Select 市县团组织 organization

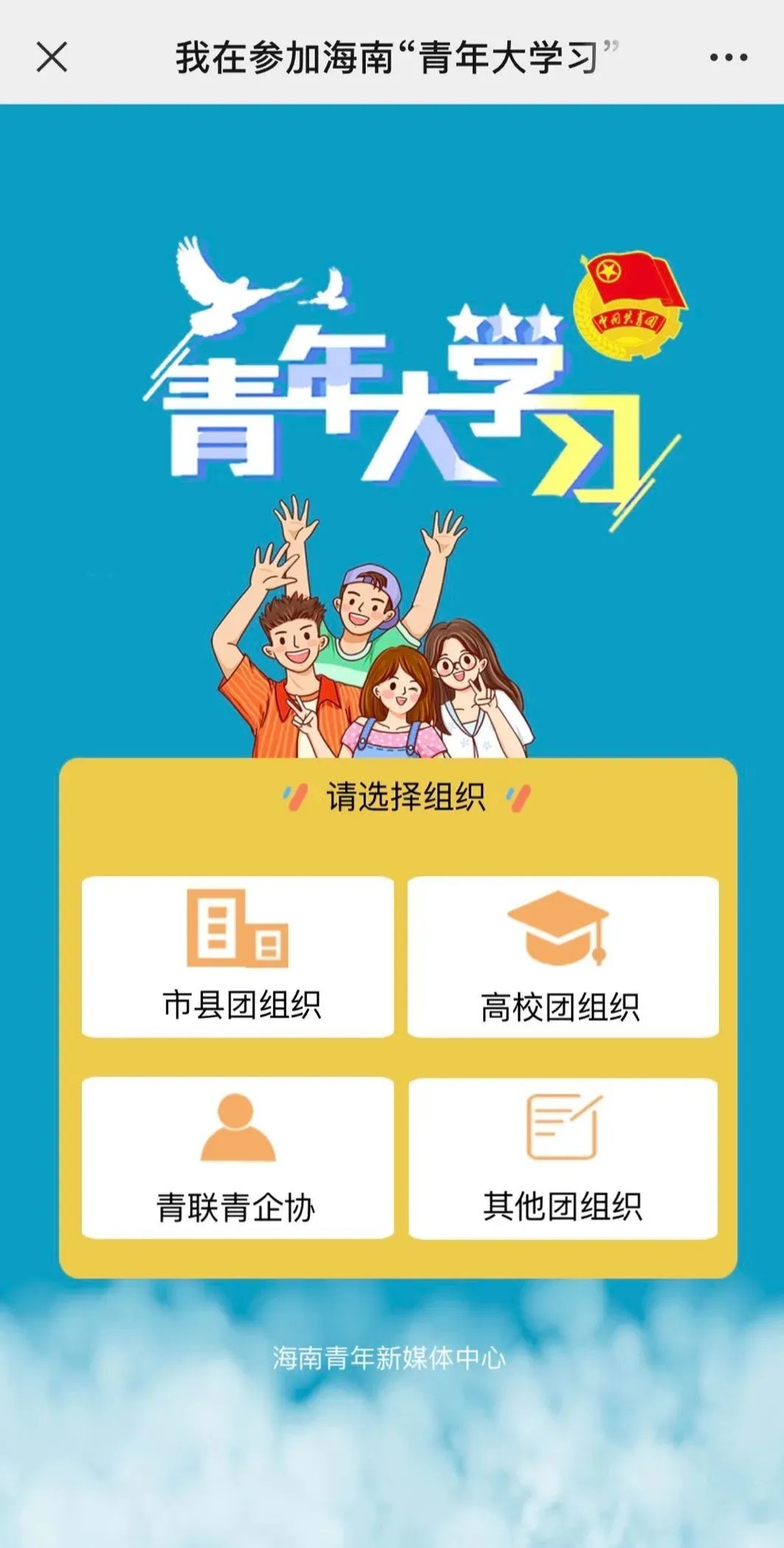tap(237, 957)
